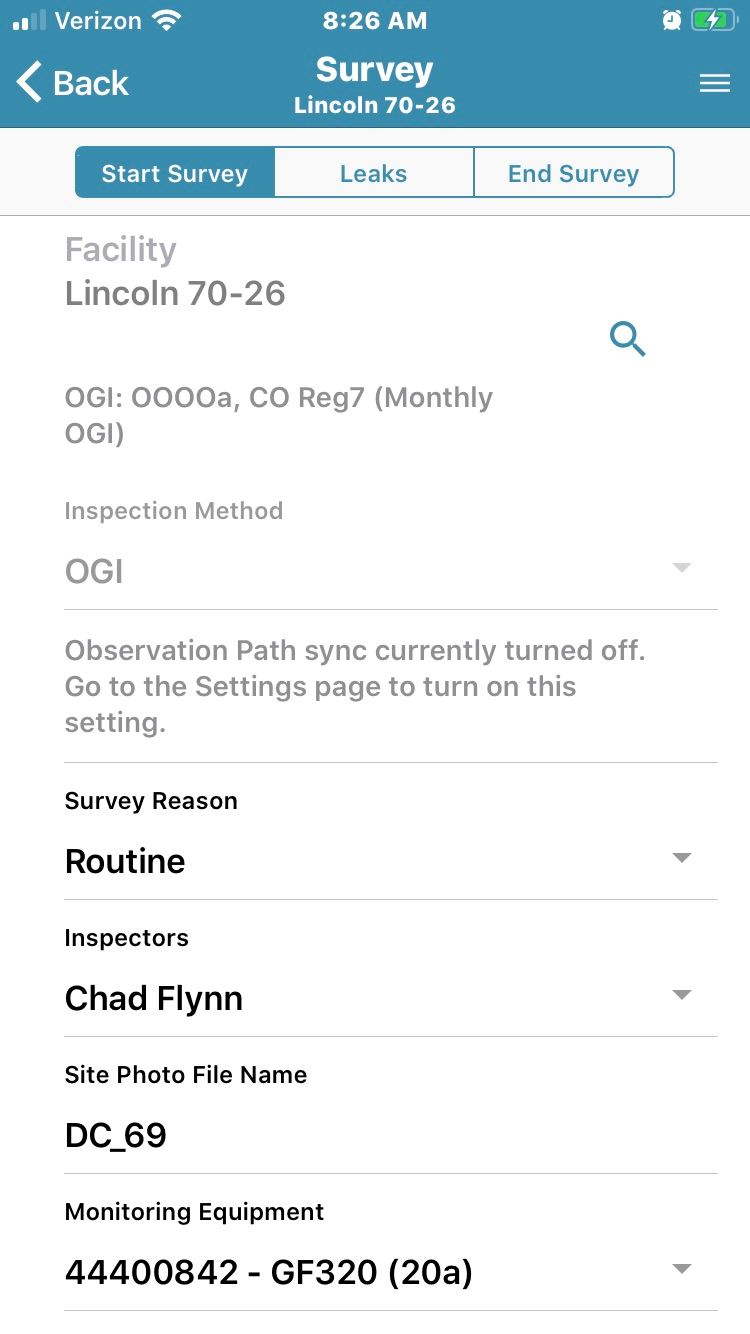Screen dimensions: 750x1334
Task: Open the Survey Reason dropdown
Action: [391, 861]
